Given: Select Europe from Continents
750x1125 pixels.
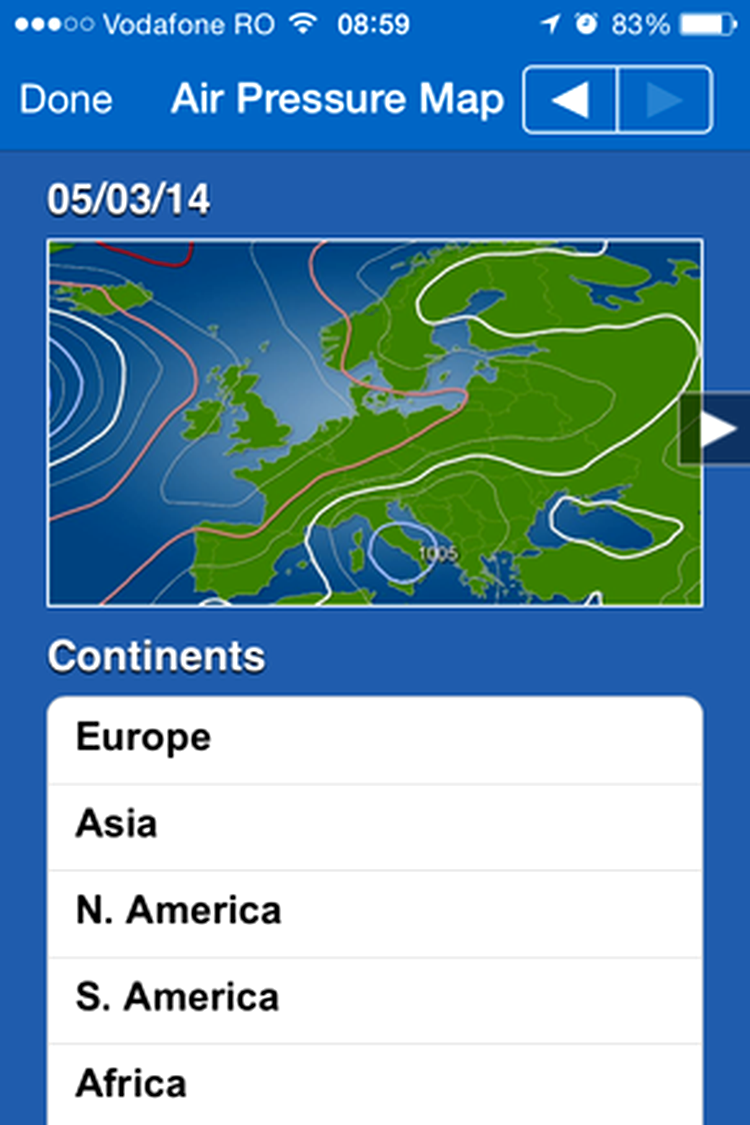Looking at the screenshot, I should click(x=374, y=740).
